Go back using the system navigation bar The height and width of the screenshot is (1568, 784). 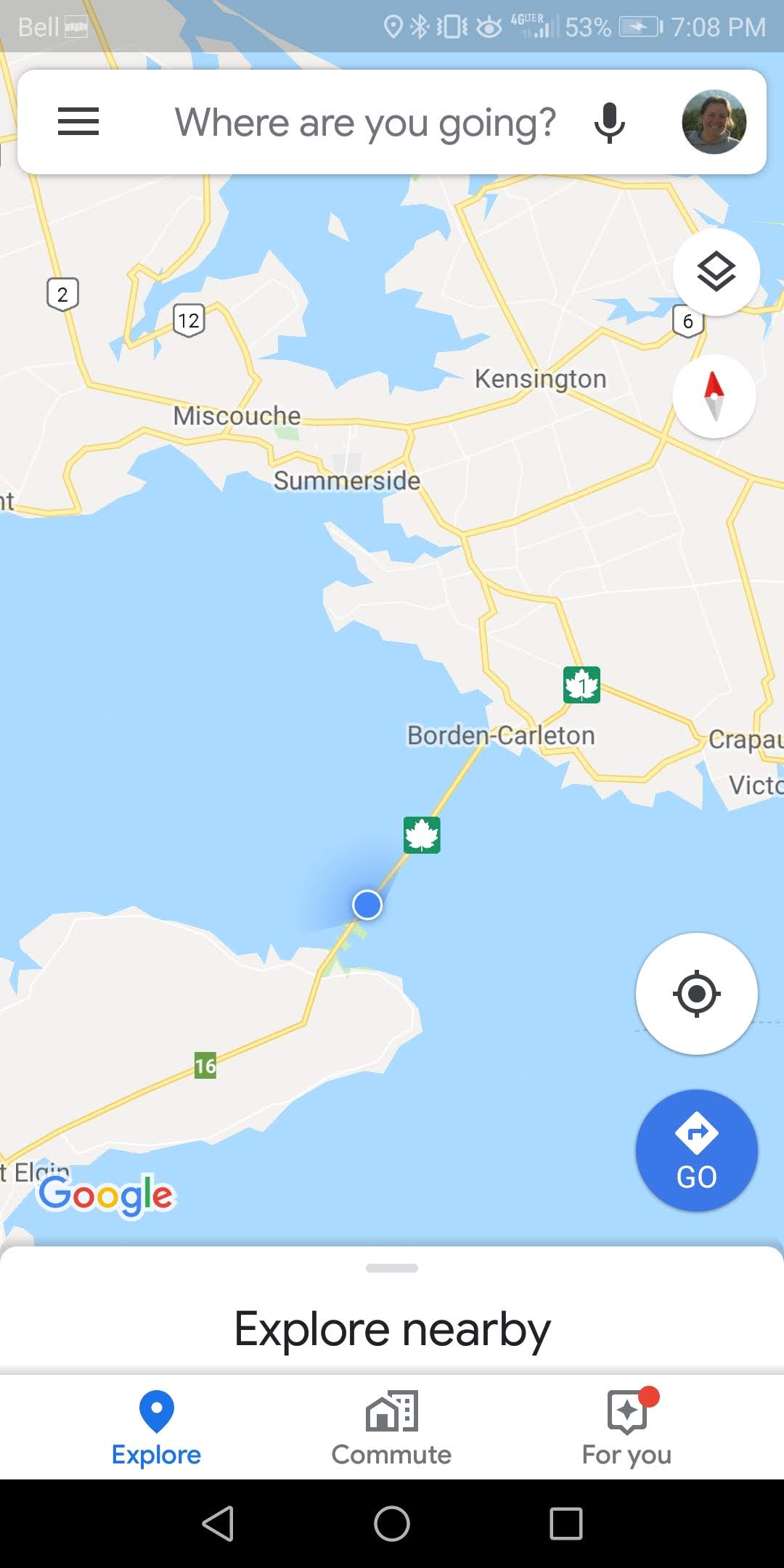[218, 1523]
